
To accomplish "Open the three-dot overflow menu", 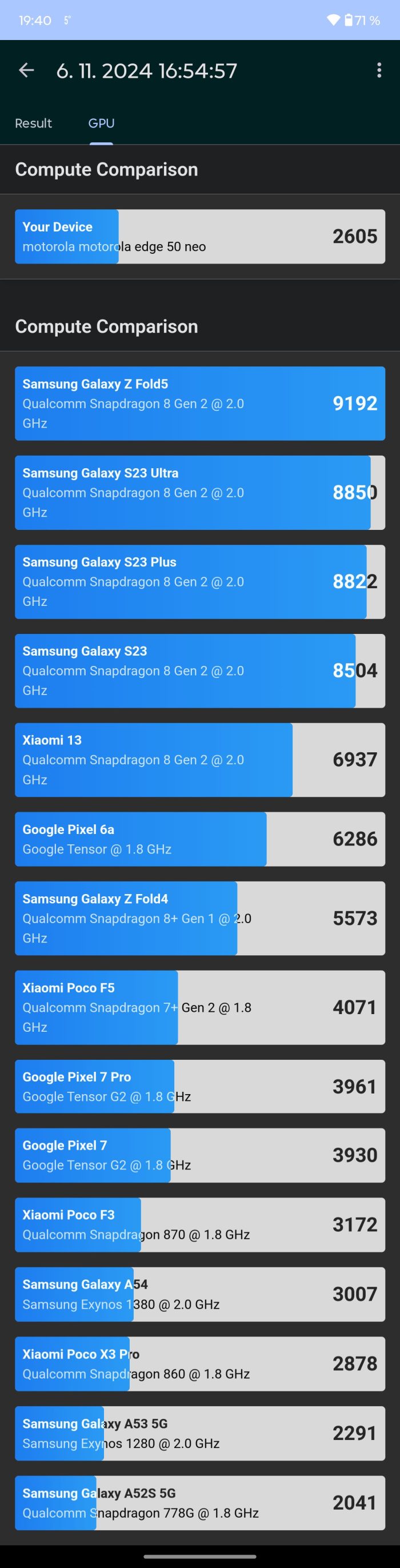I will (x=379, y=71).
